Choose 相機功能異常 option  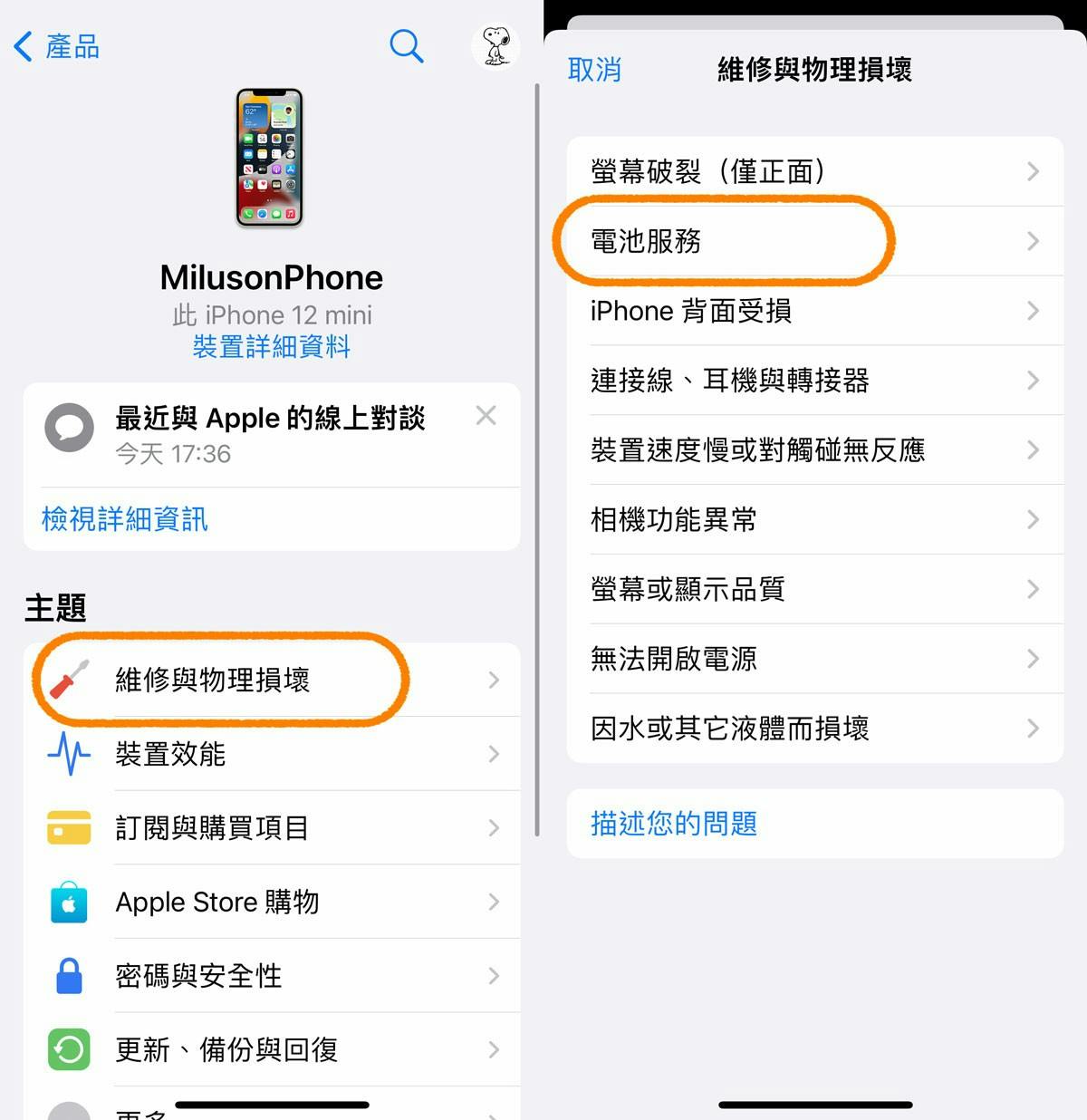(813, 519)
